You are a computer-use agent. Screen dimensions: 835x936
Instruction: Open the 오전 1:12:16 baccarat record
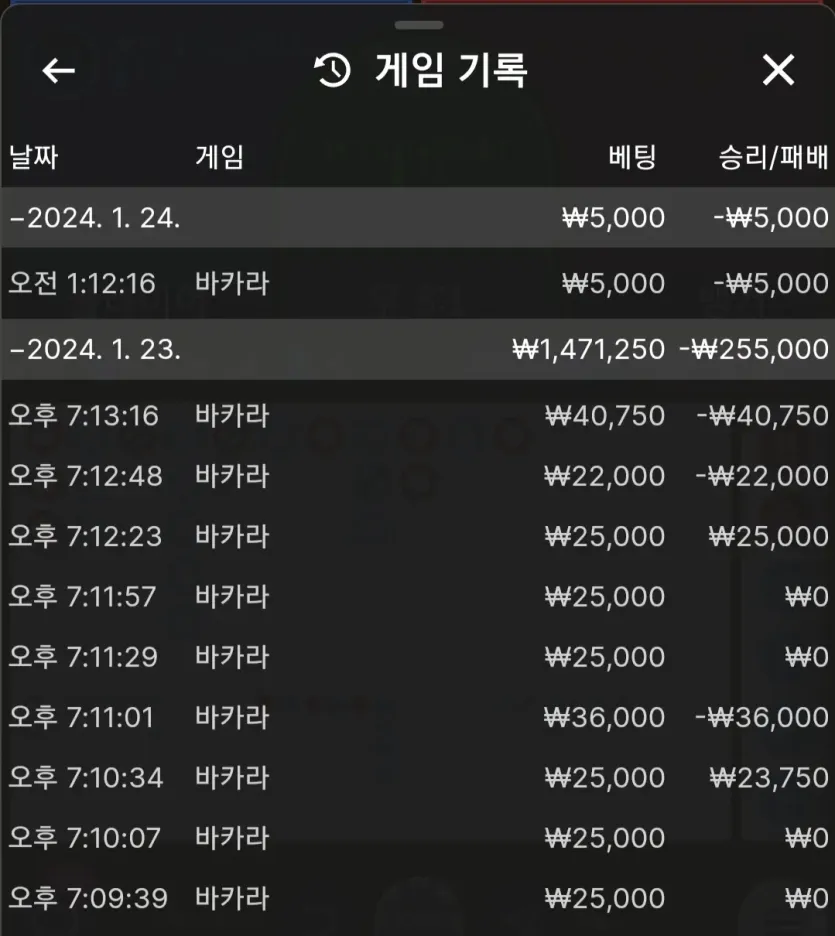(418, 283)
